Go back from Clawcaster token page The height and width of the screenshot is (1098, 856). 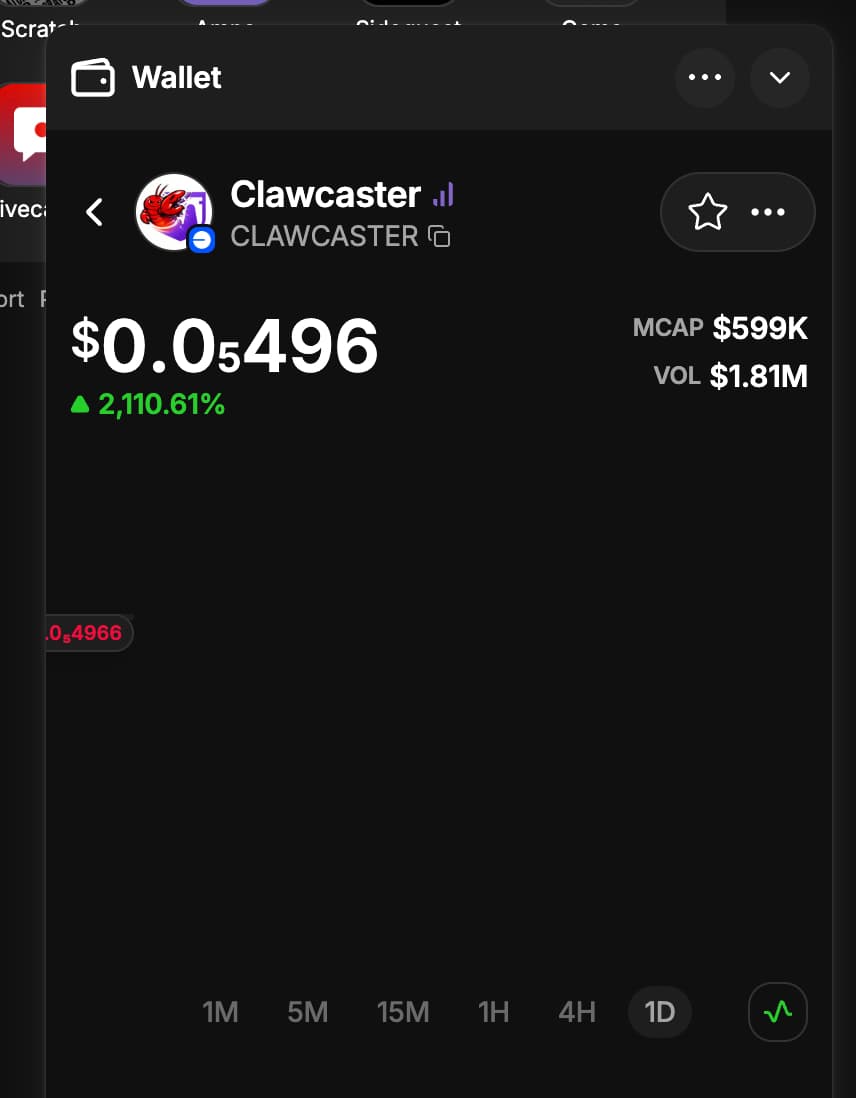pos(95,212)
